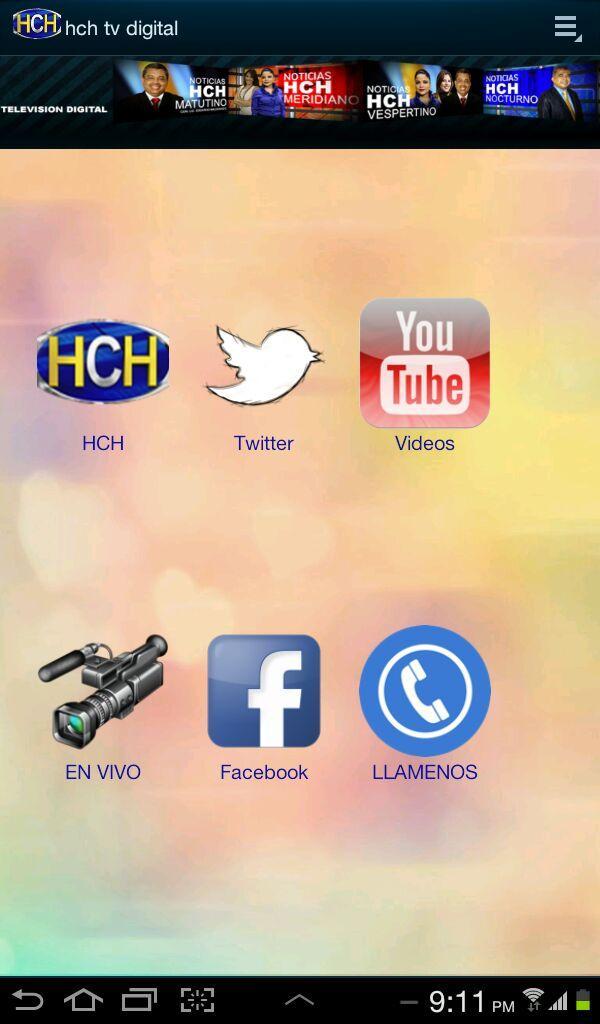Open the overflow menu in the app bar

pyautogui.click(x=567, y=27)
